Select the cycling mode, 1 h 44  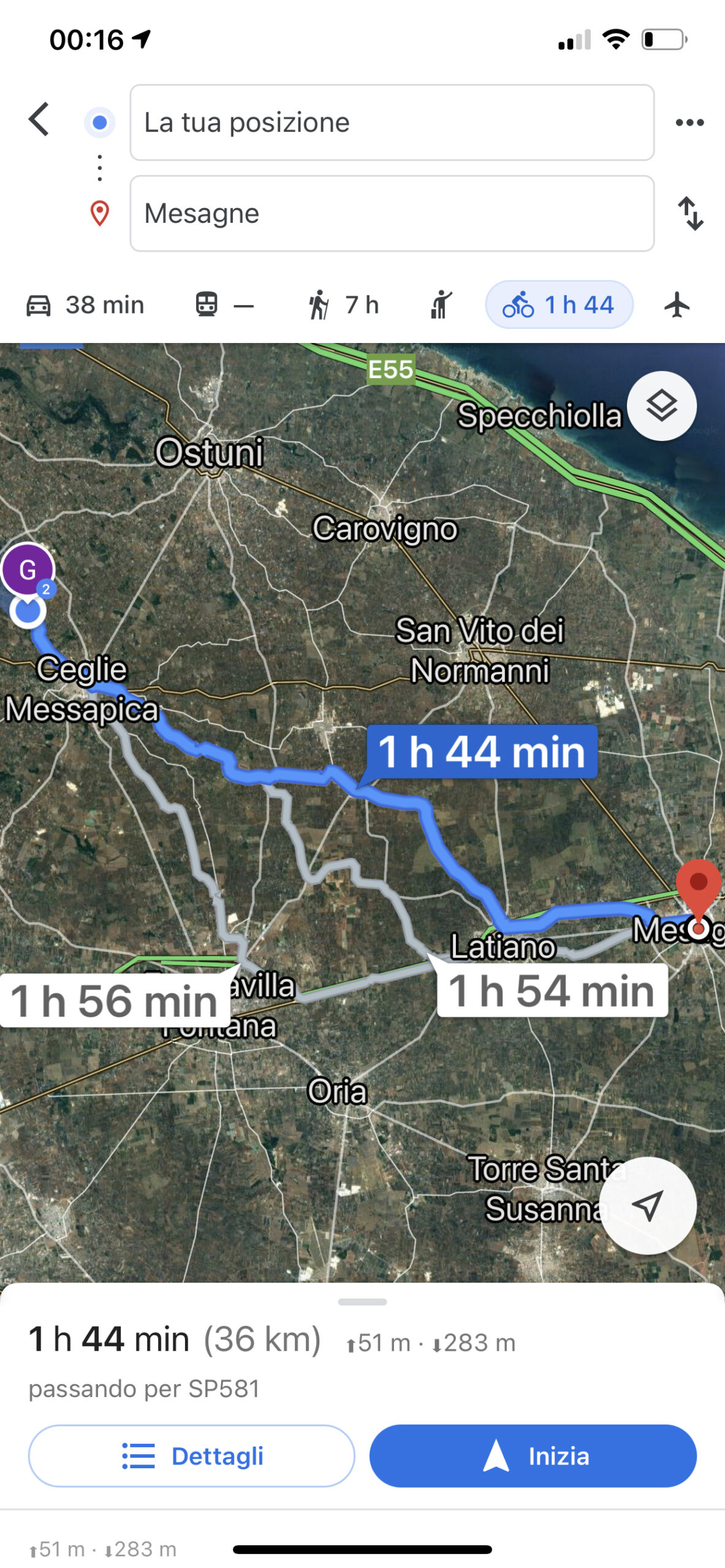click(558, 304)
